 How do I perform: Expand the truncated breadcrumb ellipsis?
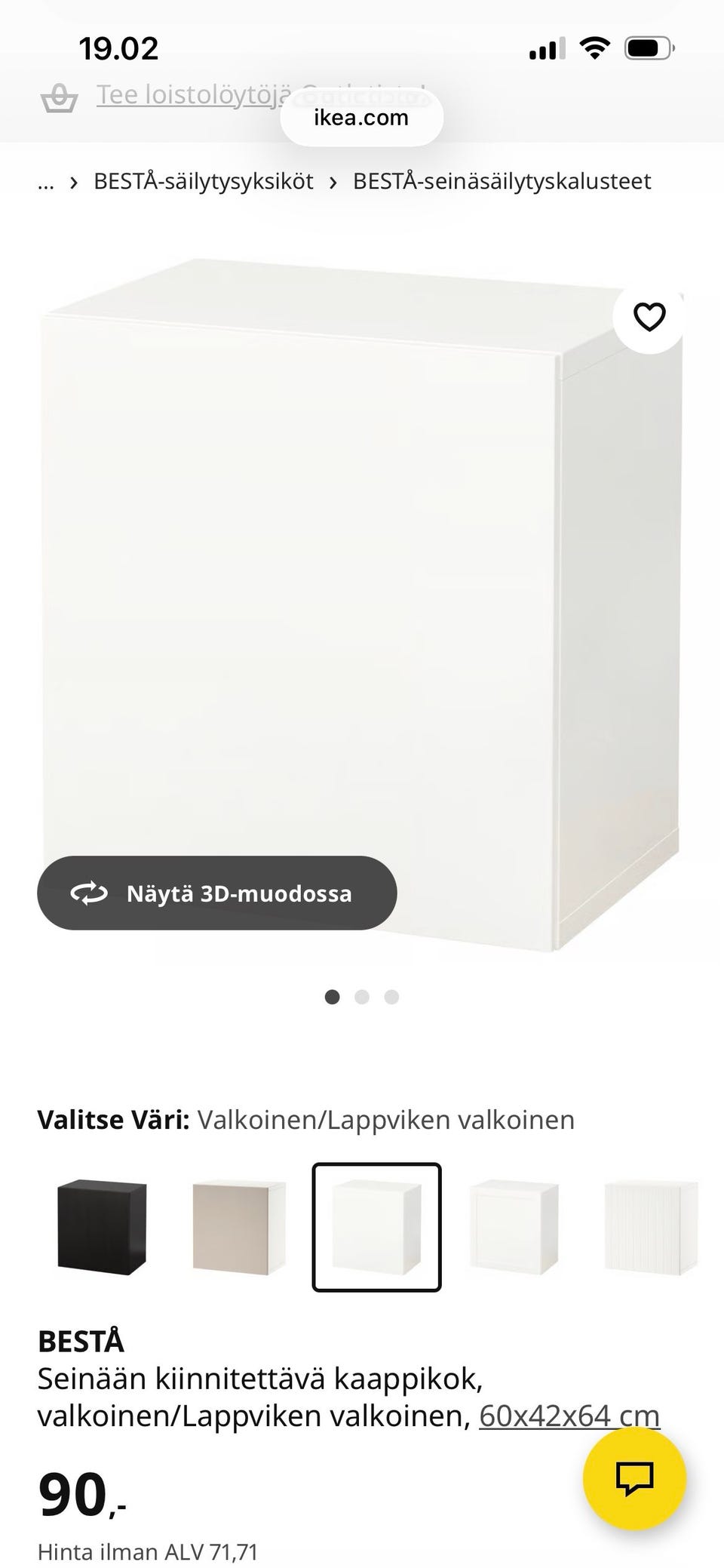[45, 181]
